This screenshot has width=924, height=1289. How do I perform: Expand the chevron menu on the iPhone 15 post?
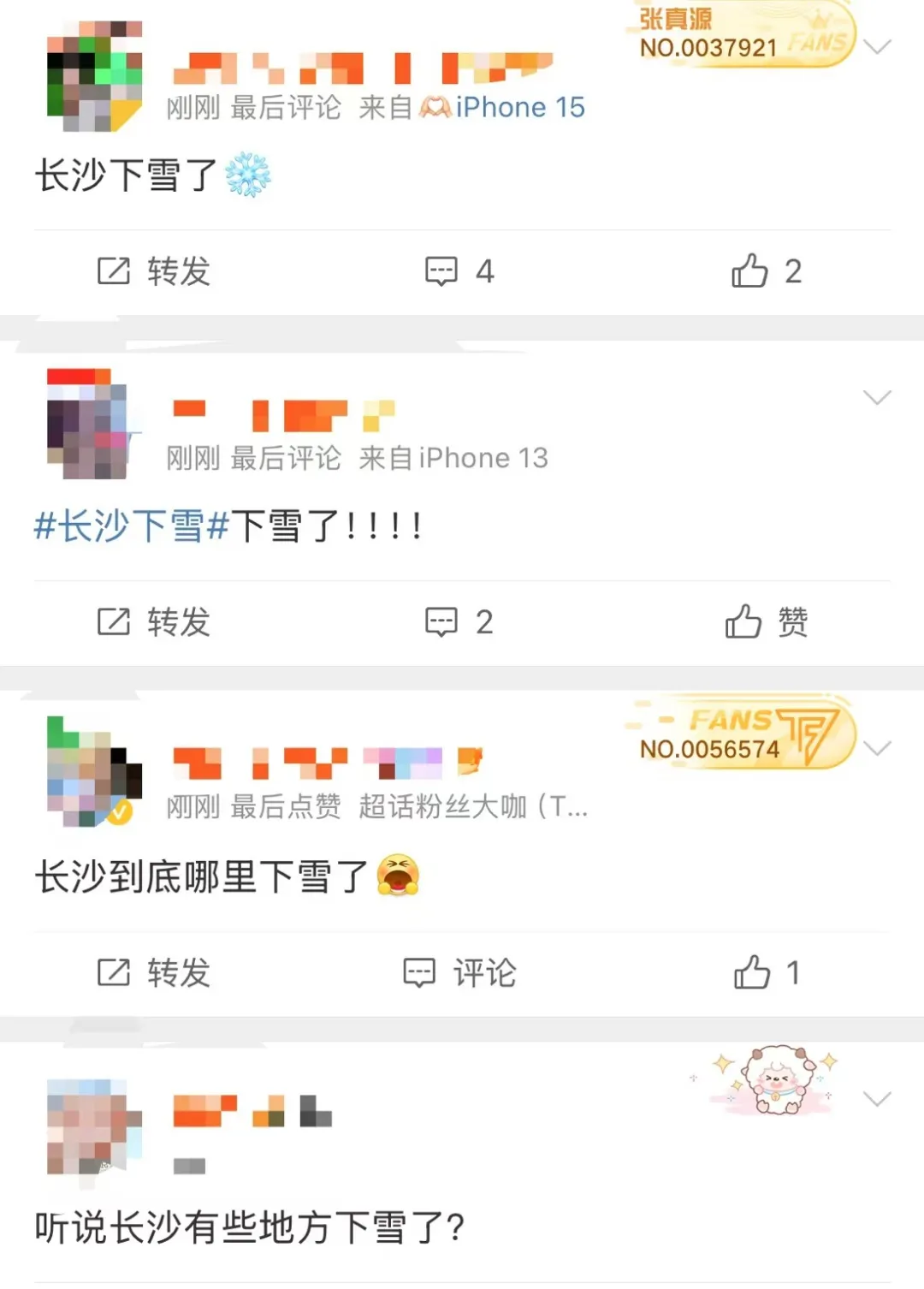[877, 46]
